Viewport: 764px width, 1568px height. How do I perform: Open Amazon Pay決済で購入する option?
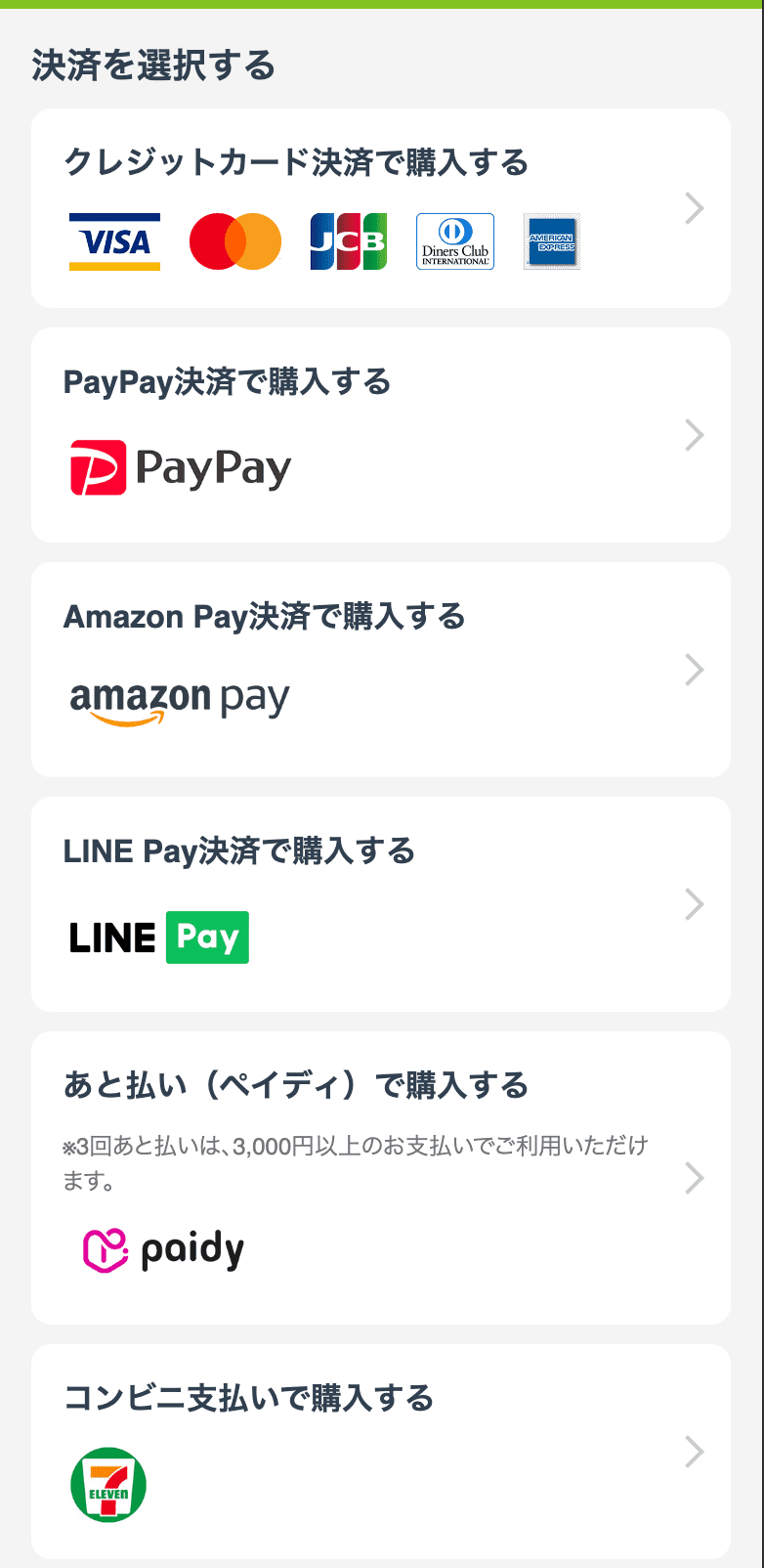coord(380,670)
